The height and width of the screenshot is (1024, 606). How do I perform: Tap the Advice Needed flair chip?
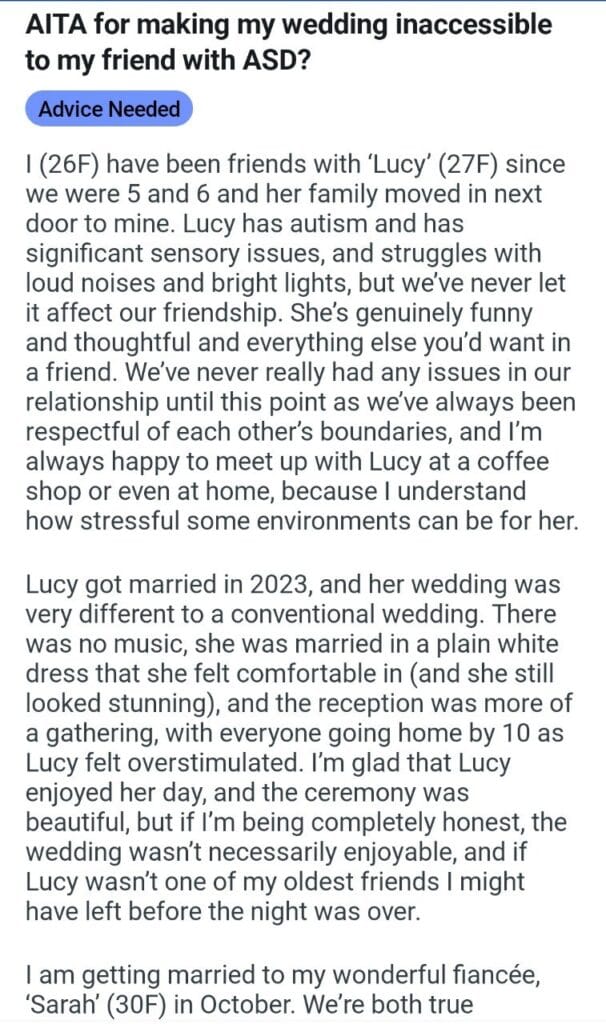[x=109, y=109]
